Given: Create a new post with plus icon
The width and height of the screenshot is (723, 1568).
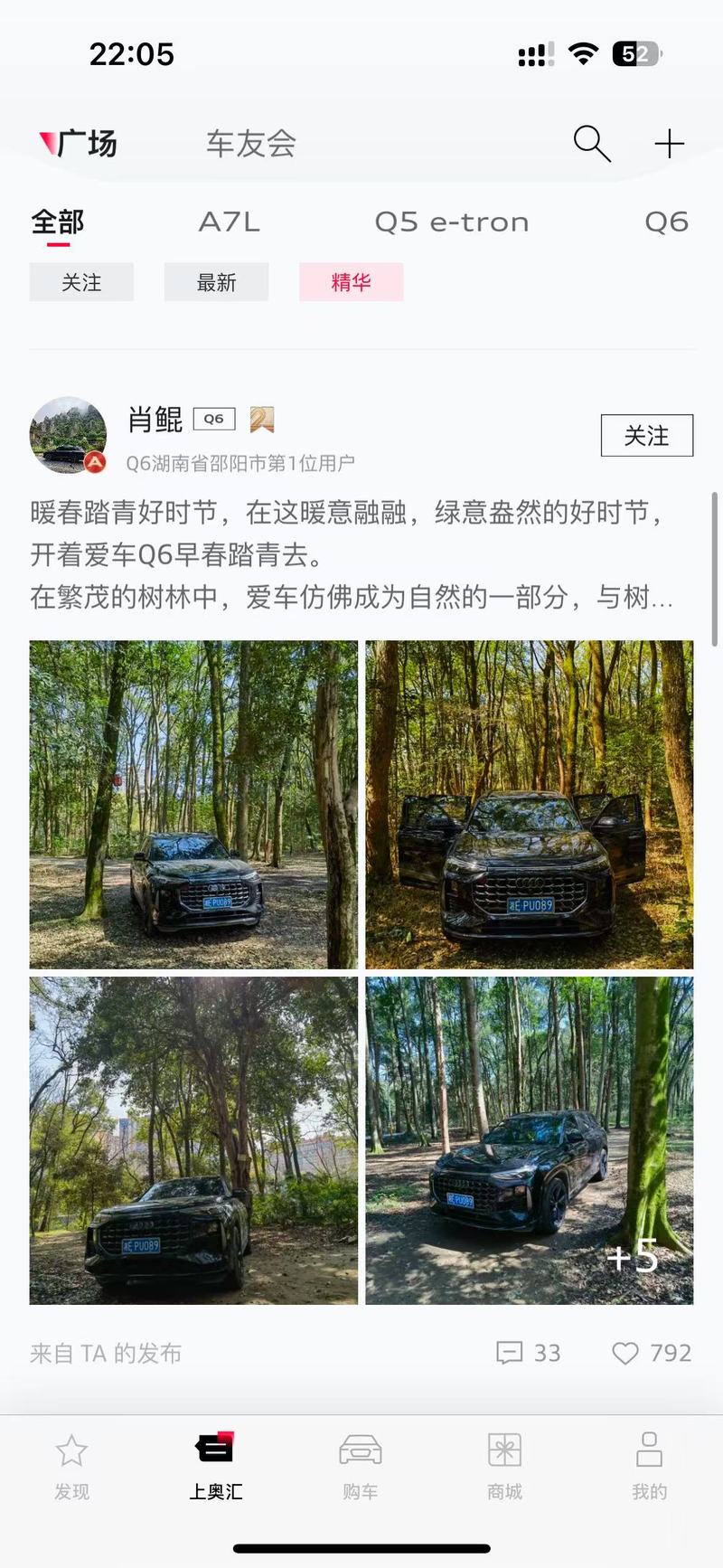Looking at the screenshot, I should (x=669, y=143).
